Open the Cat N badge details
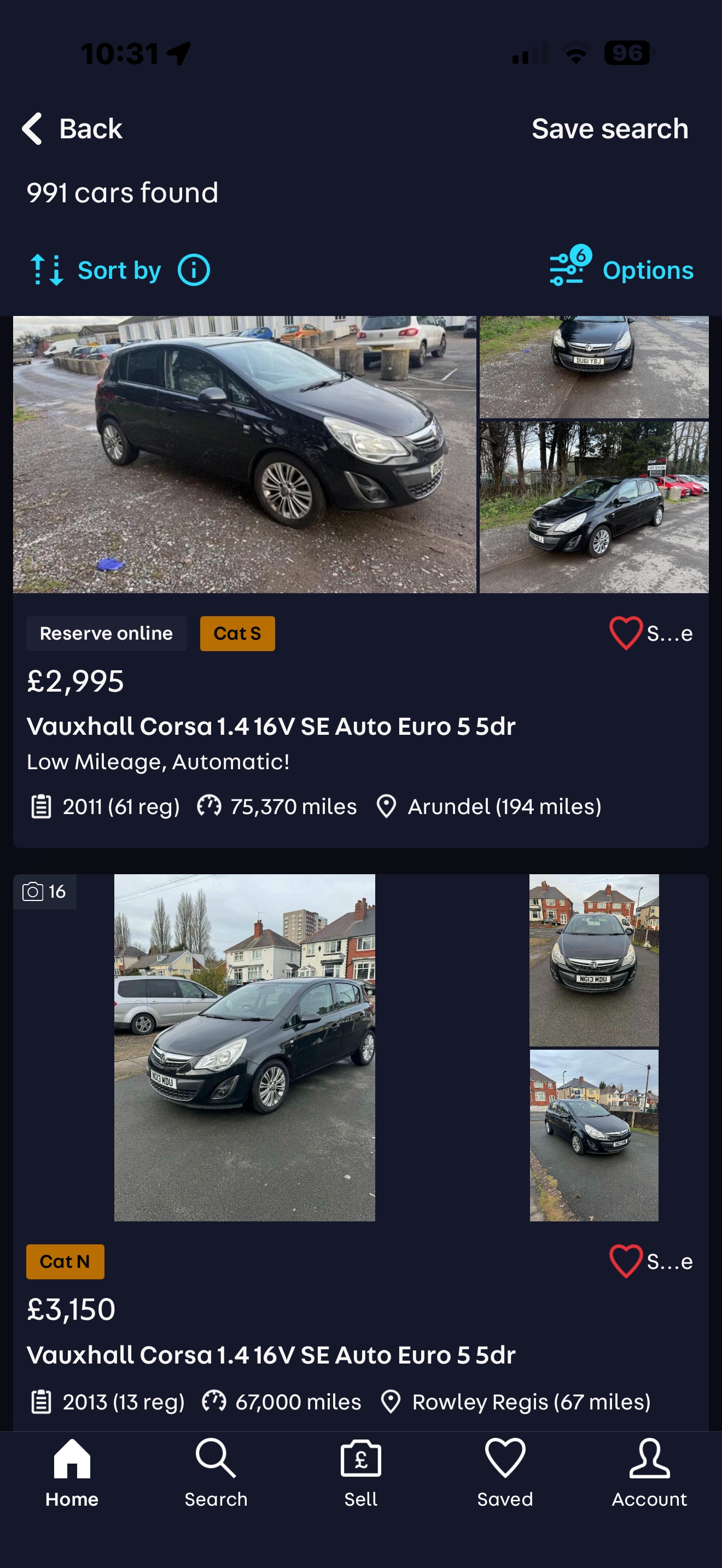This screenshot has width=722, height=1568. pos(65,1261)
